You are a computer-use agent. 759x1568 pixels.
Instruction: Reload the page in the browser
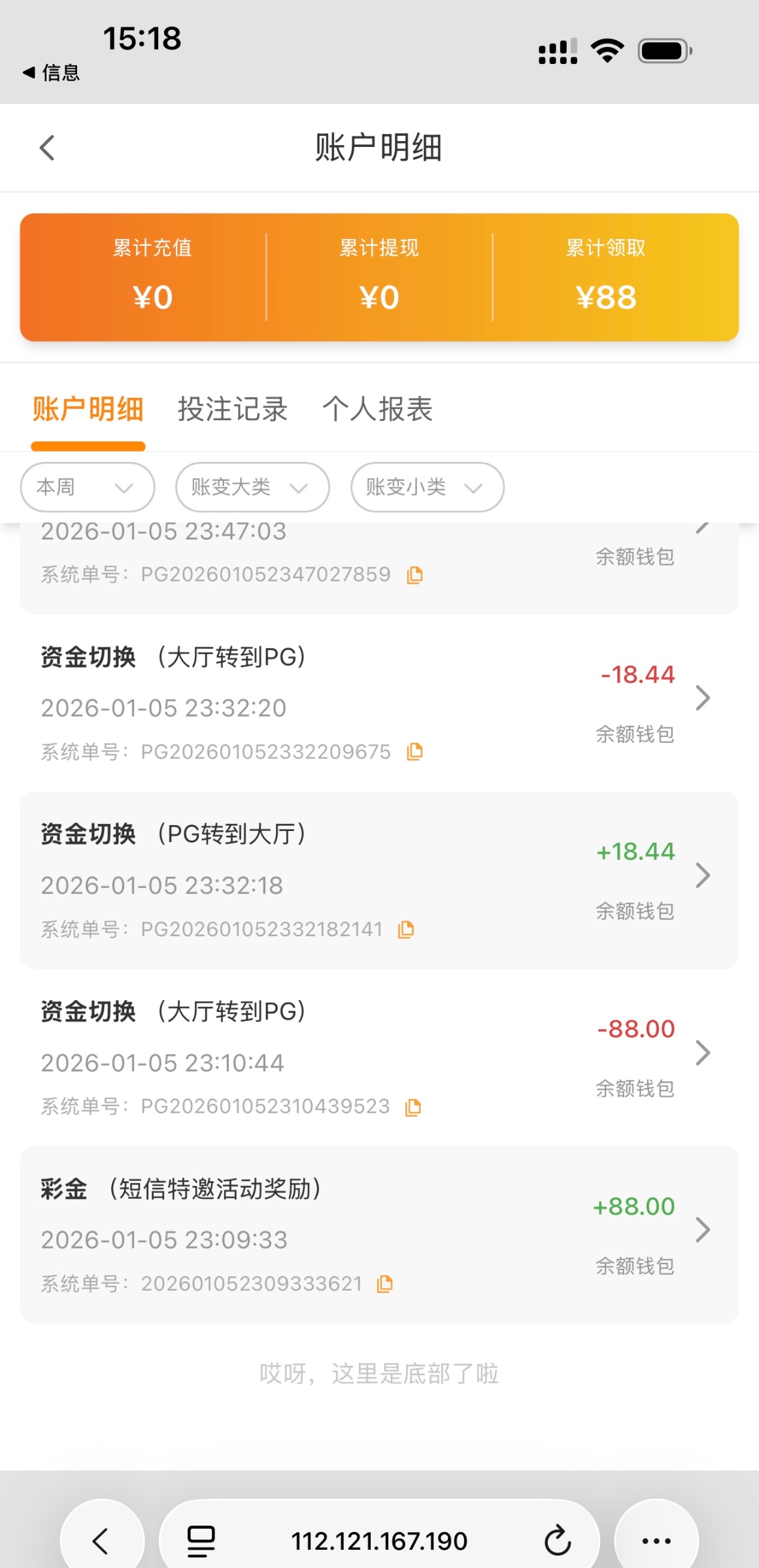pos(557,1541)
